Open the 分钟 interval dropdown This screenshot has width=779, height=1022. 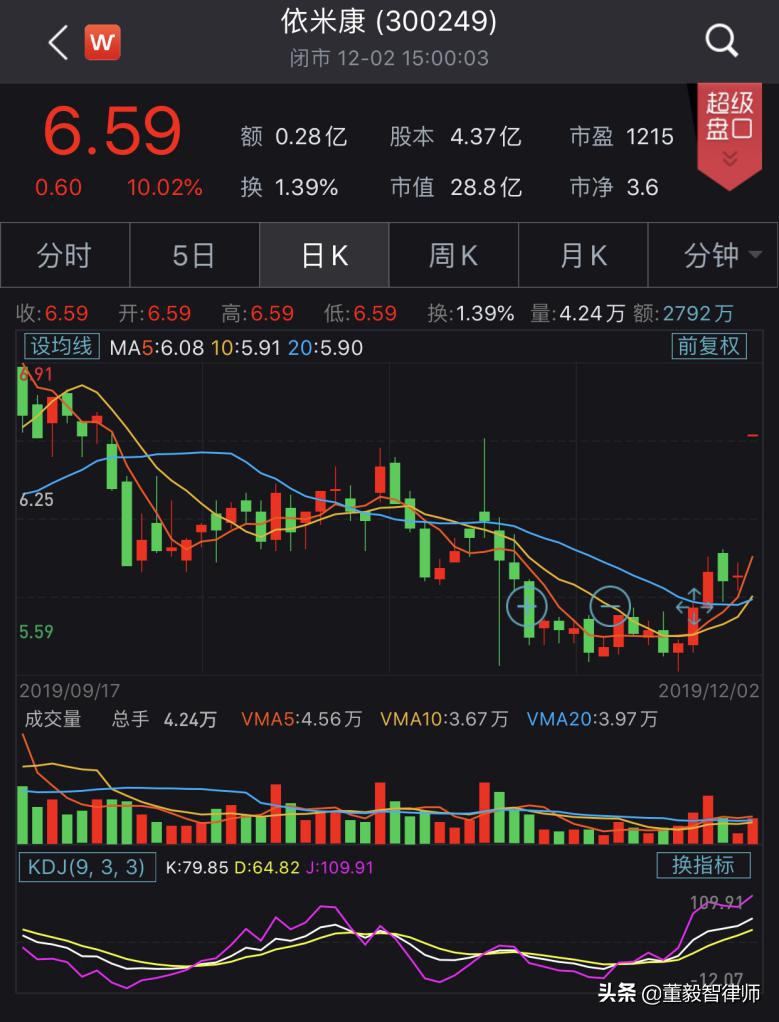pos(713,255)
